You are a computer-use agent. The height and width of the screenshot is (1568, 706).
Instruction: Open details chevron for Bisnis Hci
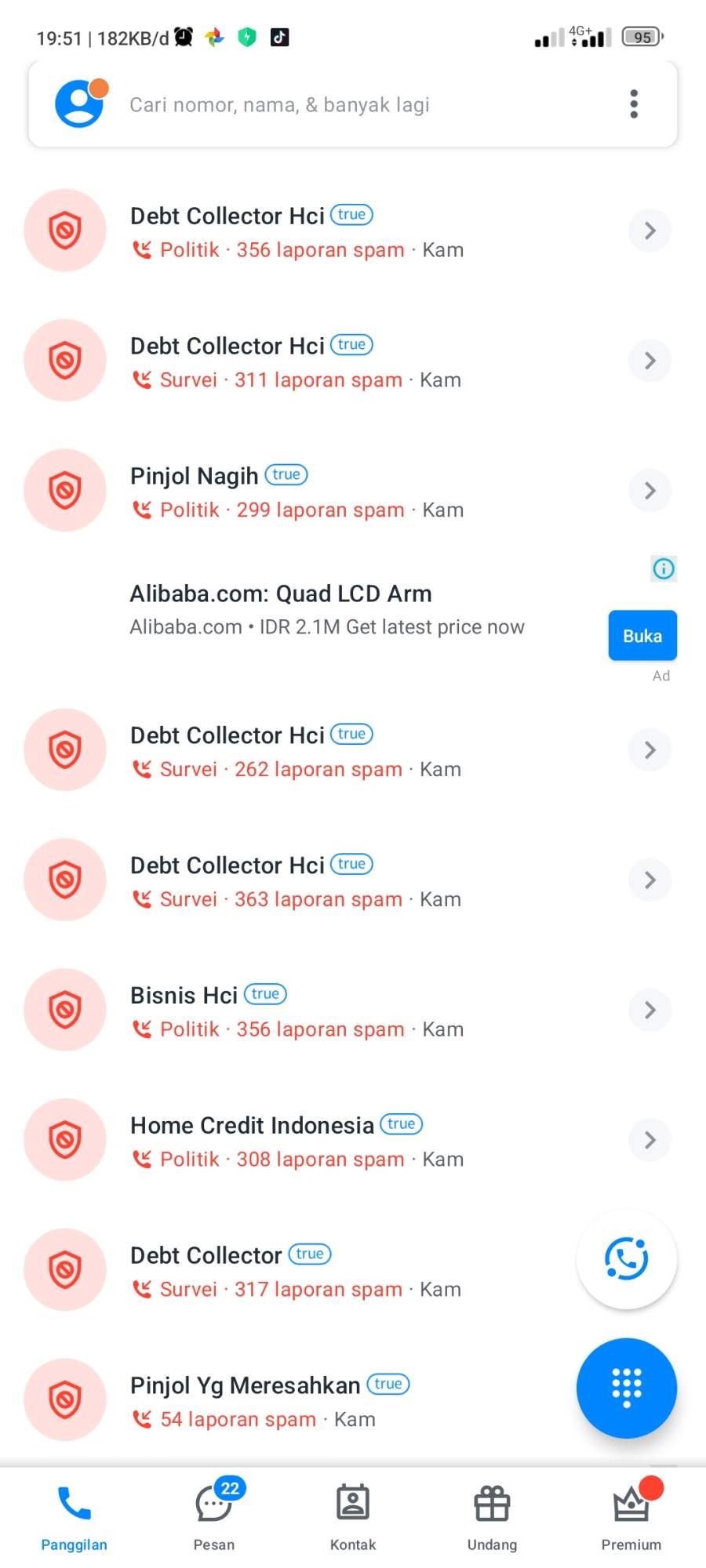[650, 1010]
